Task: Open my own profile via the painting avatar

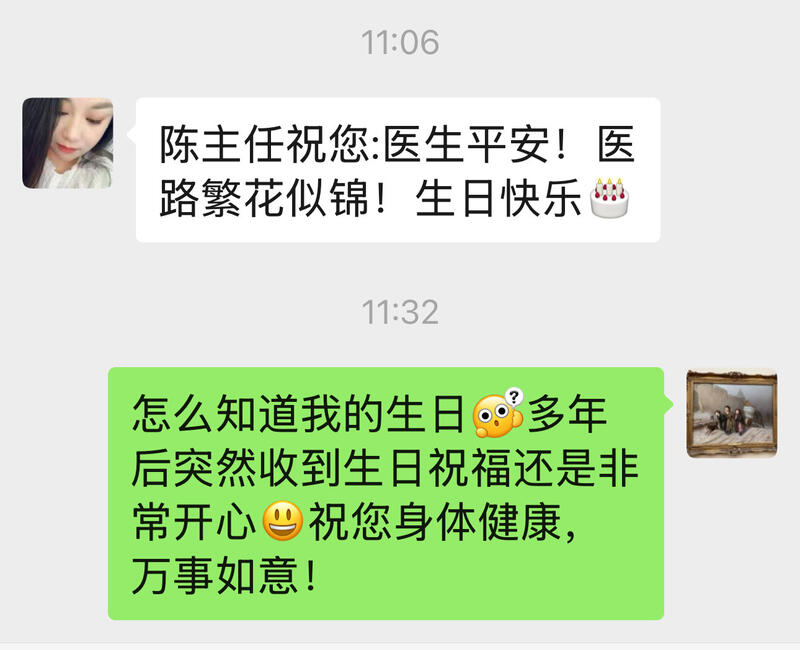Action: [732, 414]
